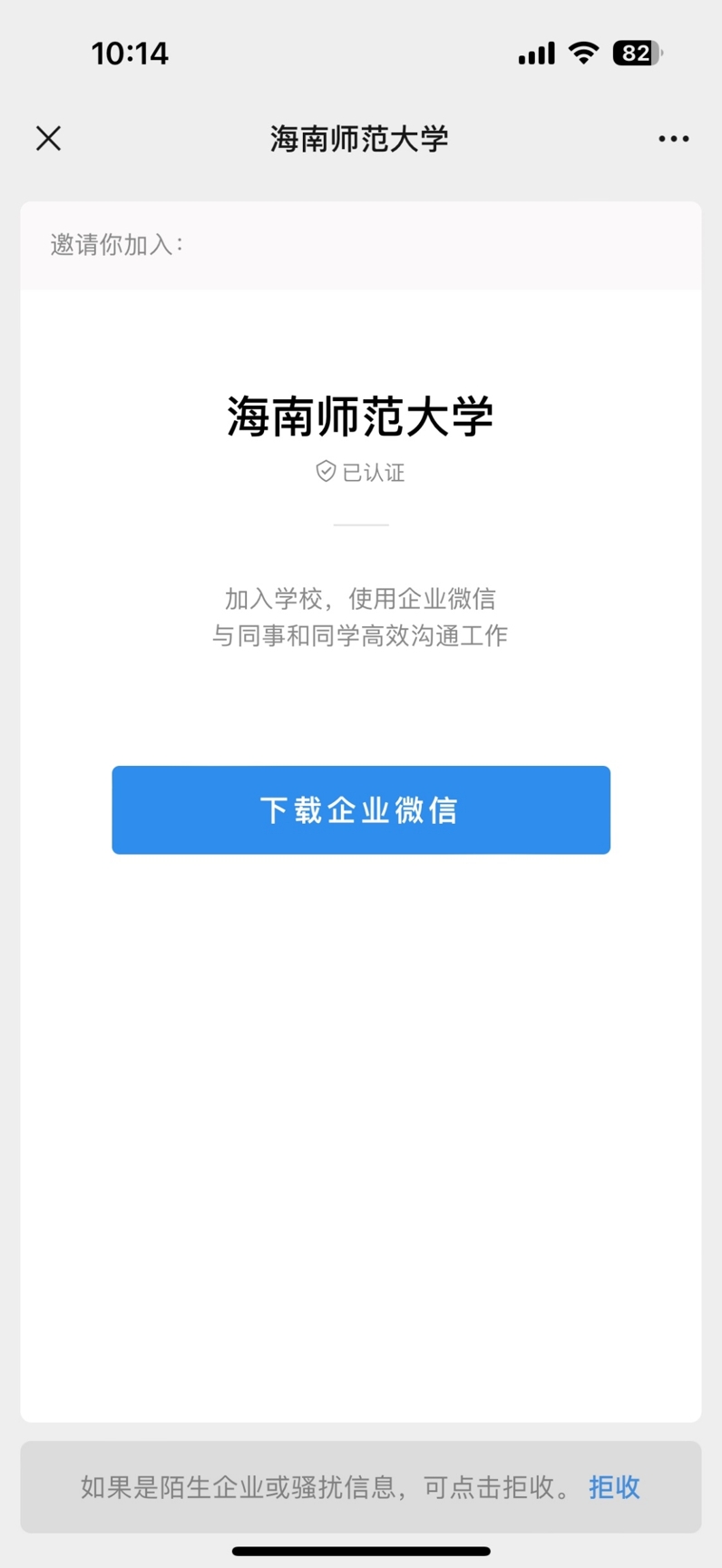This screenshot has width=722, height=1568.
Task: Open the more options ellipsis menu
Action: (673, 138)
